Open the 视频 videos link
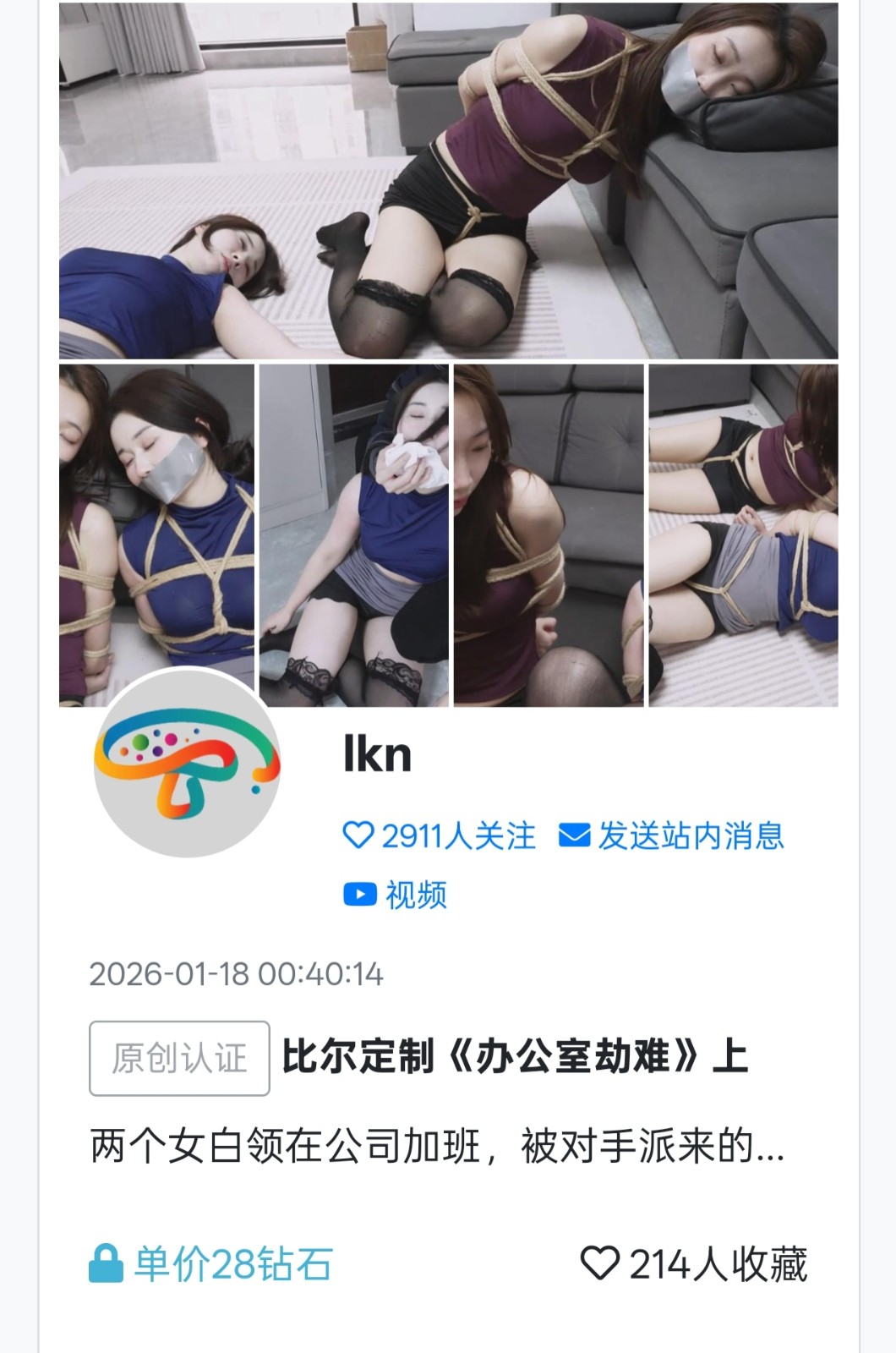Image resolution: width=896 pixels, height=1353 pixels. (396, 895)
